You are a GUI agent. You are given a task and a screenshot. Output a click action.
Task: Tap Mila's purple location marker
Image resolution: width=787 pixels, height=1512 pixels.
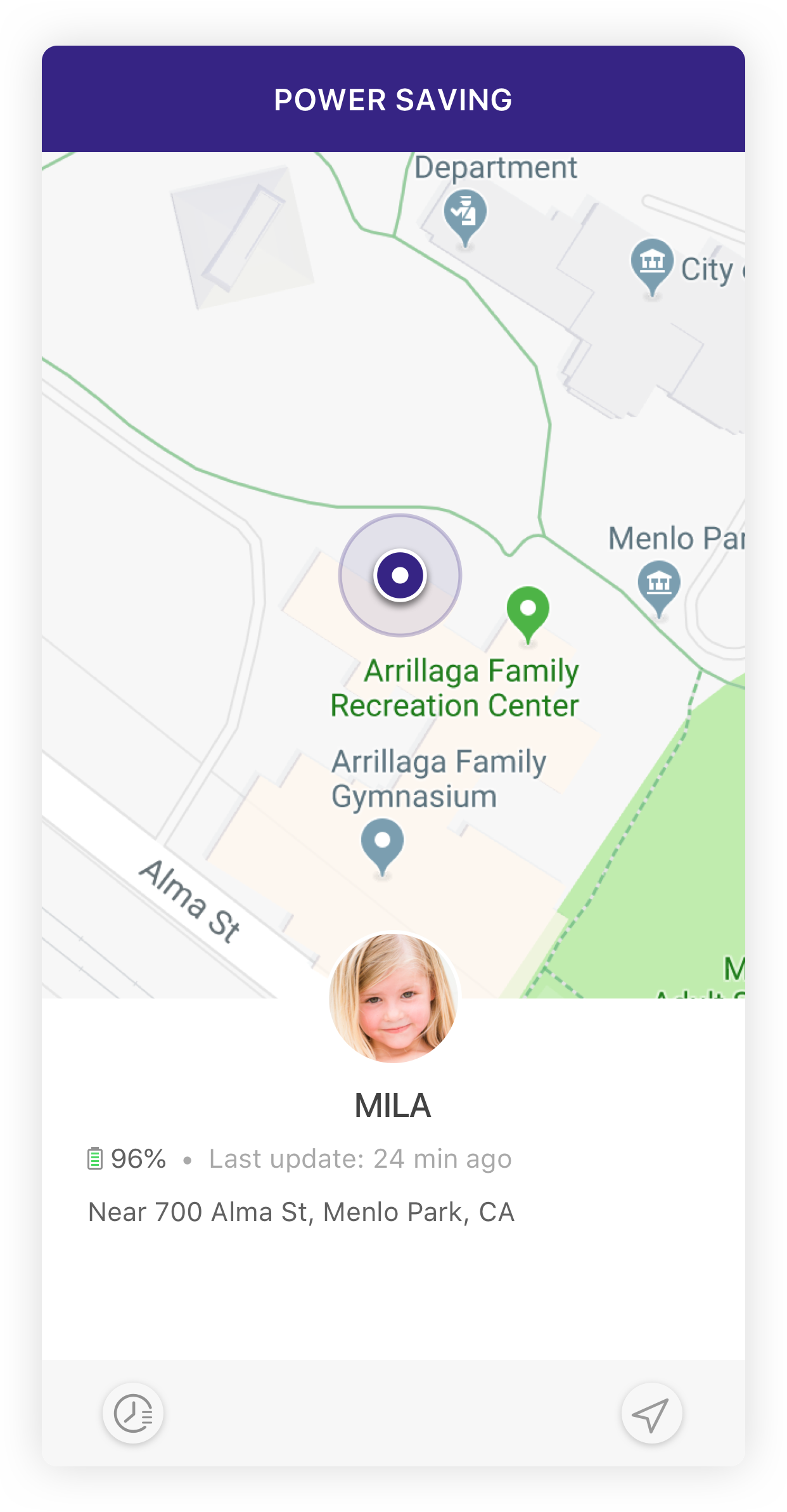click(x=400, y=575)
